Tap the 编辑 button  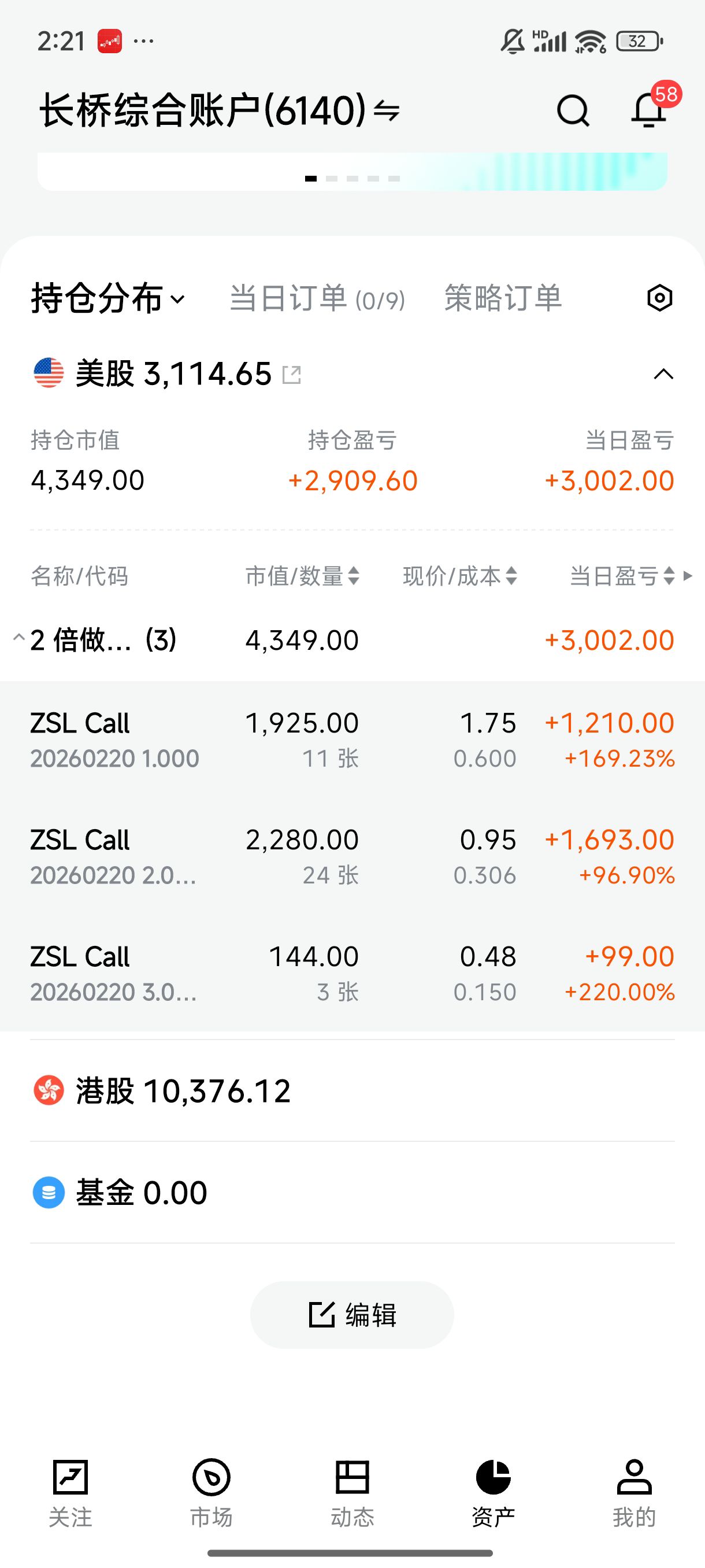pos(351,1315)
